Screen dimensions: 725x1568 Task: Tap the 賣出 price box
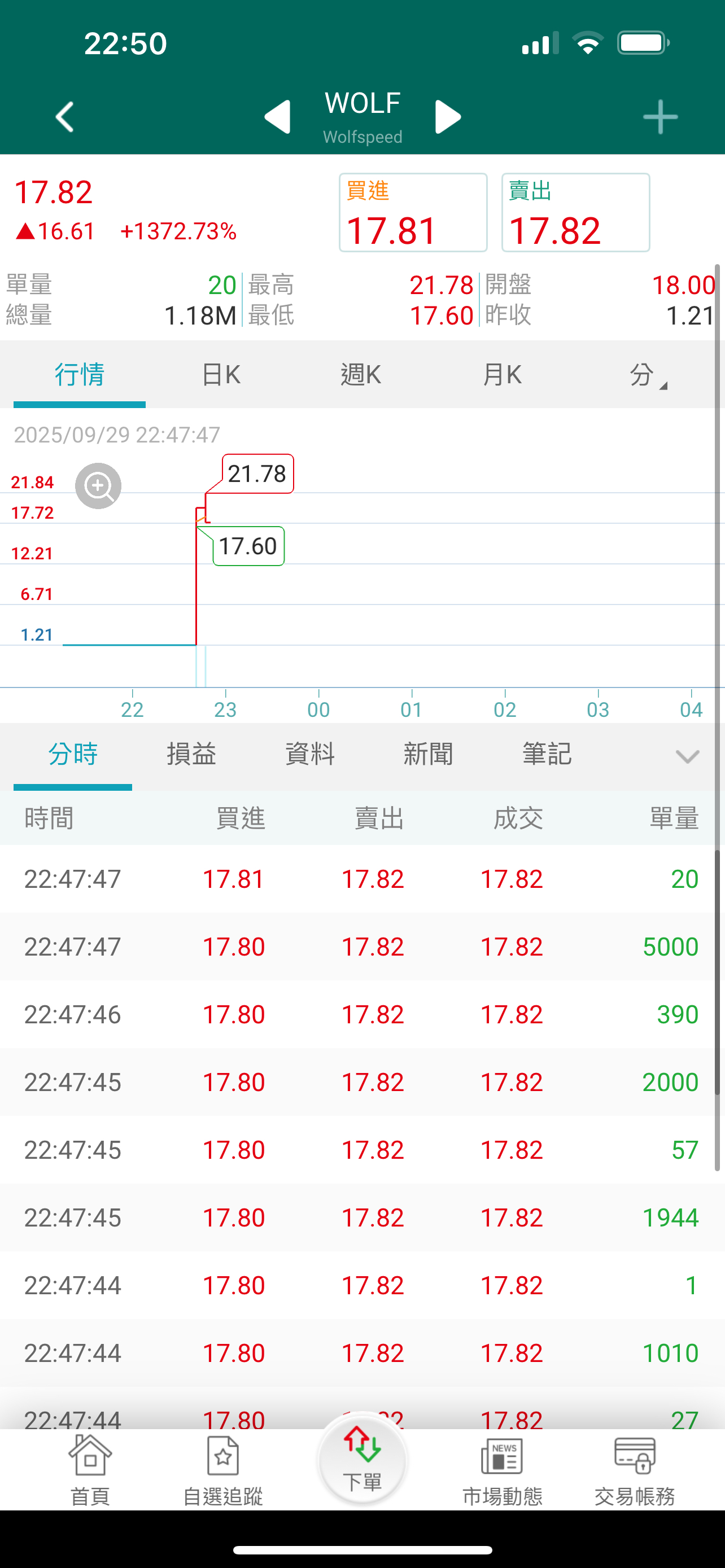pyautogui.click(x=575, y=212)
